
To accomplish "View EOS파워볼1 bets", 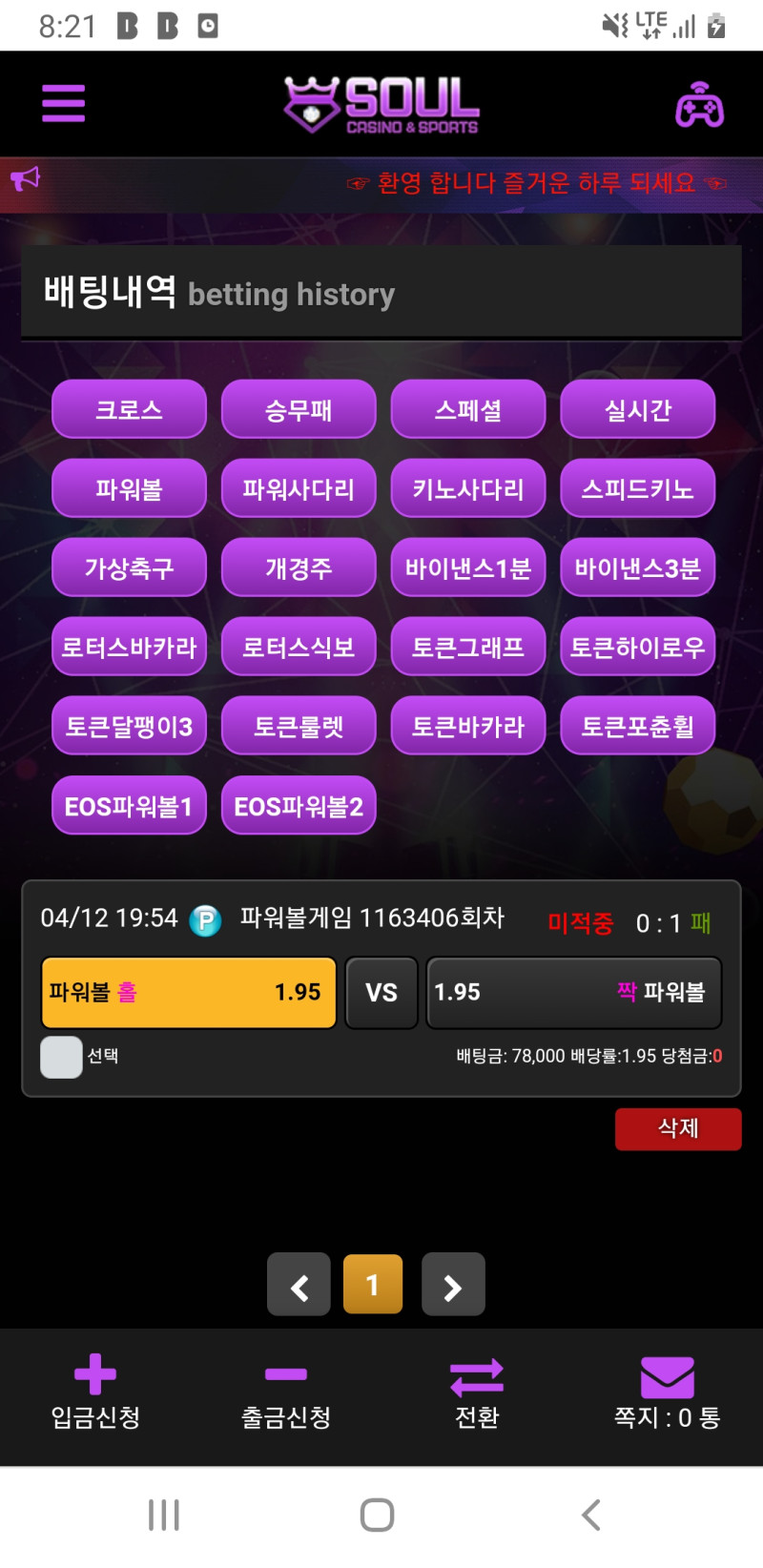I will click(x=129, y=807).
